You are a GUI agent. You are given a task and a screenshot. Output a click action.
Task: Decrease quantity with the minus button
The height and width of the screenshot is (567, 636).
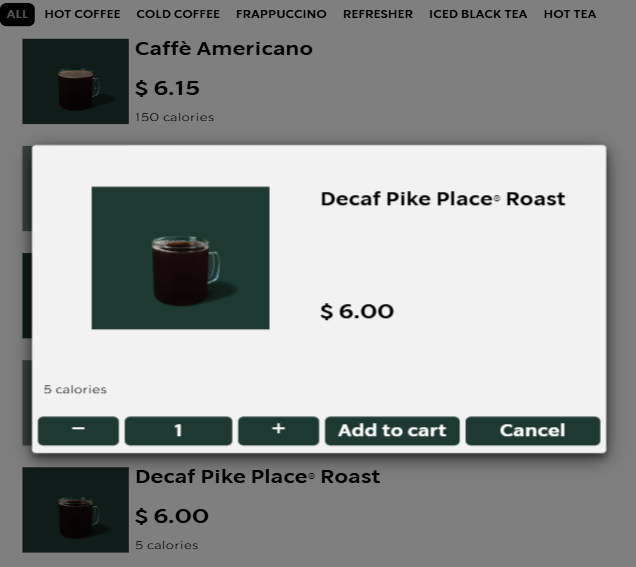(78, 431)
